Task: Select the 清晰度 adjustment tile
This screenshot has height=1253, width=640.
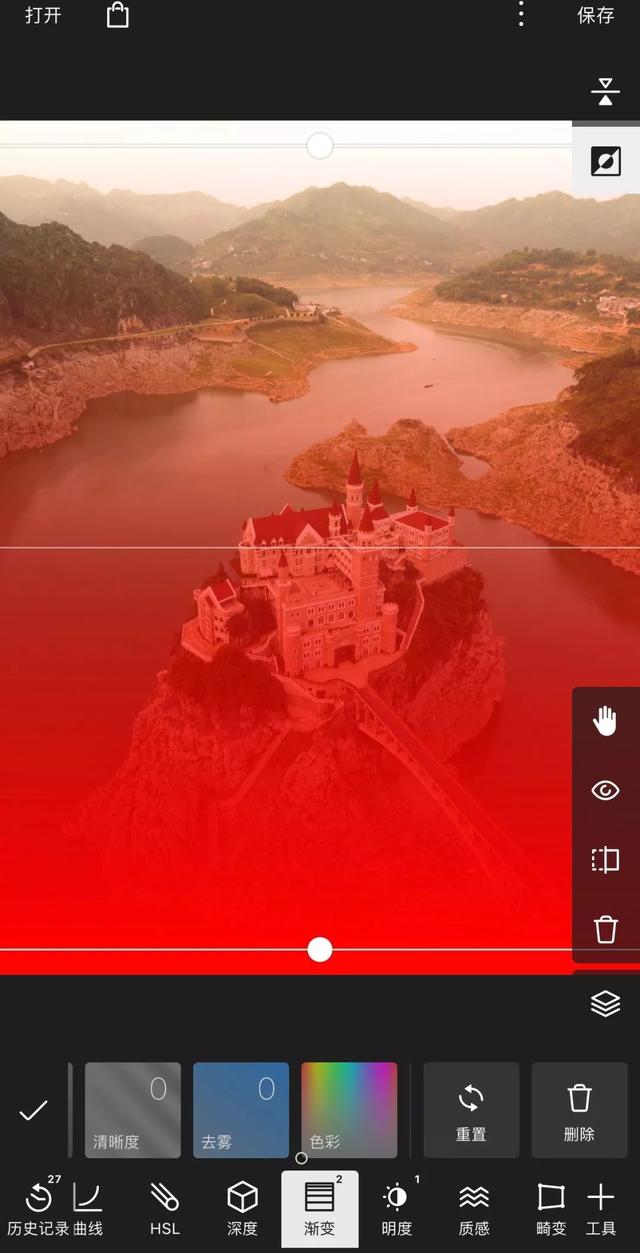Action: tap(133, 1110)
